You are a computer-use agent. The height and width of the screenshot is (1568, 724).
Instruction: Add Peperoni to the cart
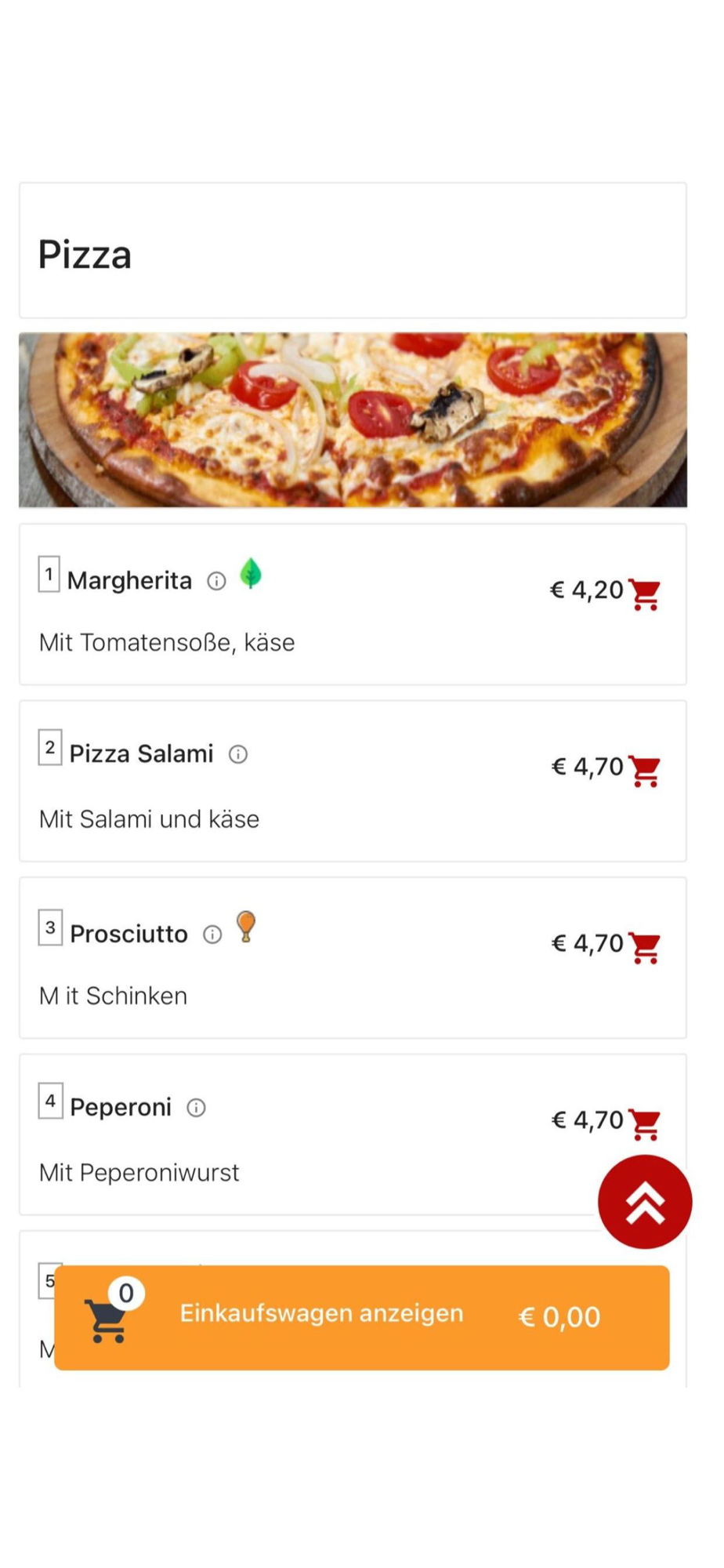(x=644, y=1124)
